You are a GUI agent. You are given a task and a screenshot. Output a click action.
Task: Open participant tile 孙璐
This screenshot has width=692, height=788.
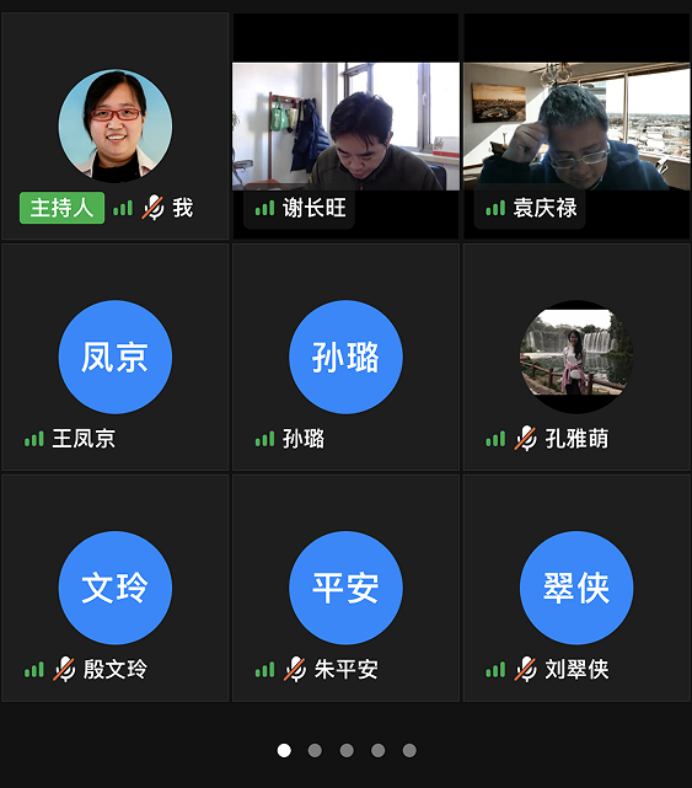click(x=346, y=357)
